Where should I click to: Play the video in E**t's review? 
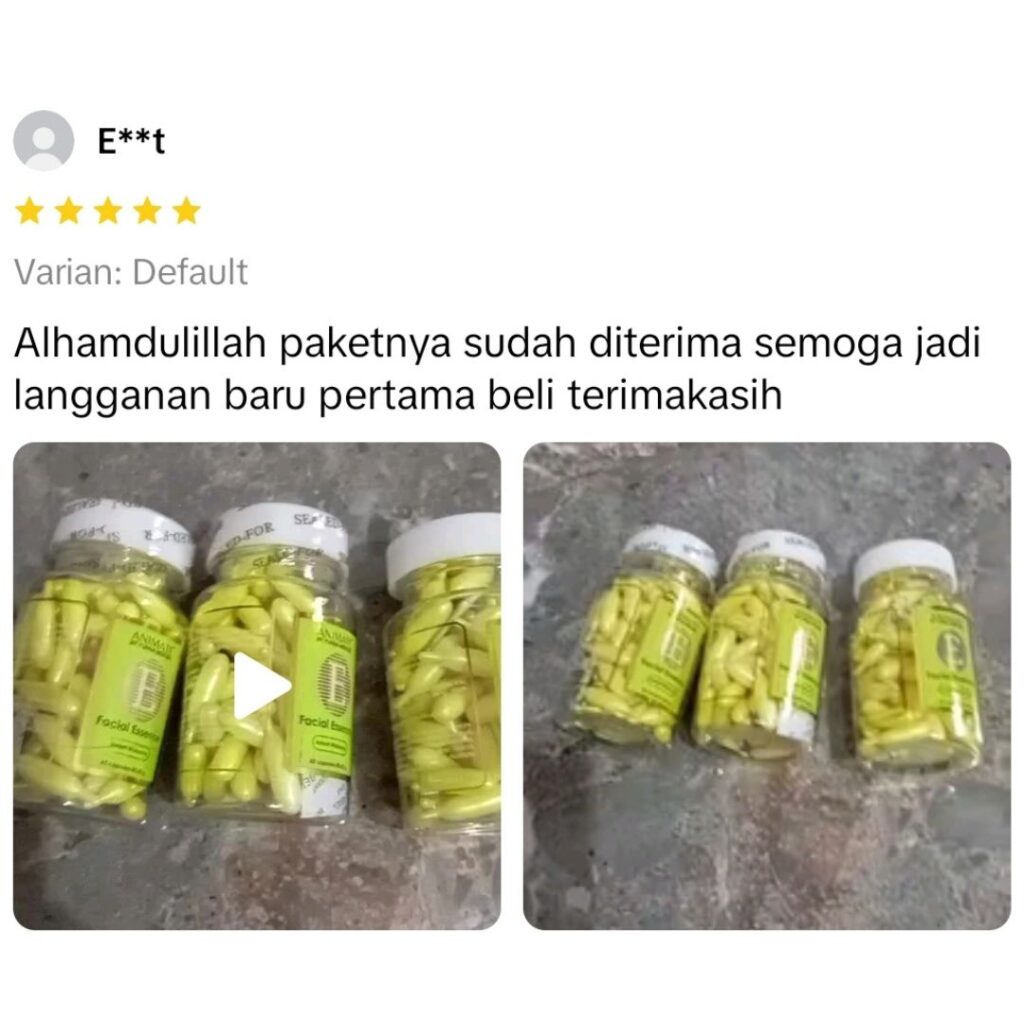tap(259, 686)
